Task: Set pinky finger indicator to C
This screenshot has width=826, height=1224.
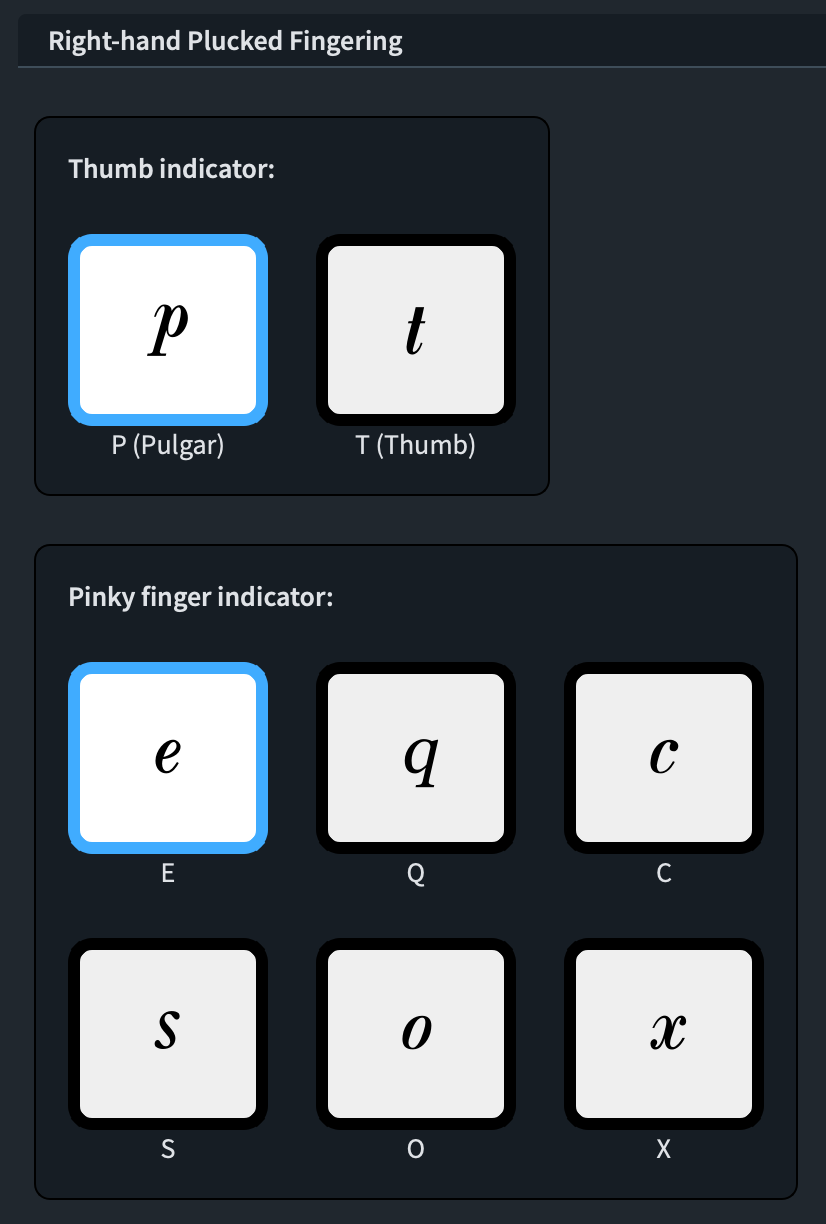Action: coord(663,757)
